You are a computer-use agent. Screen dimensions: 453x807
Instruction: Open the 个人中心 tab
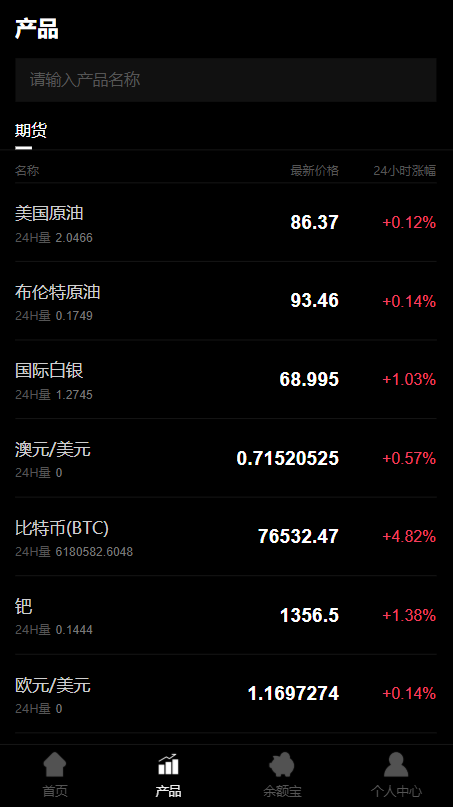[396, 775]
